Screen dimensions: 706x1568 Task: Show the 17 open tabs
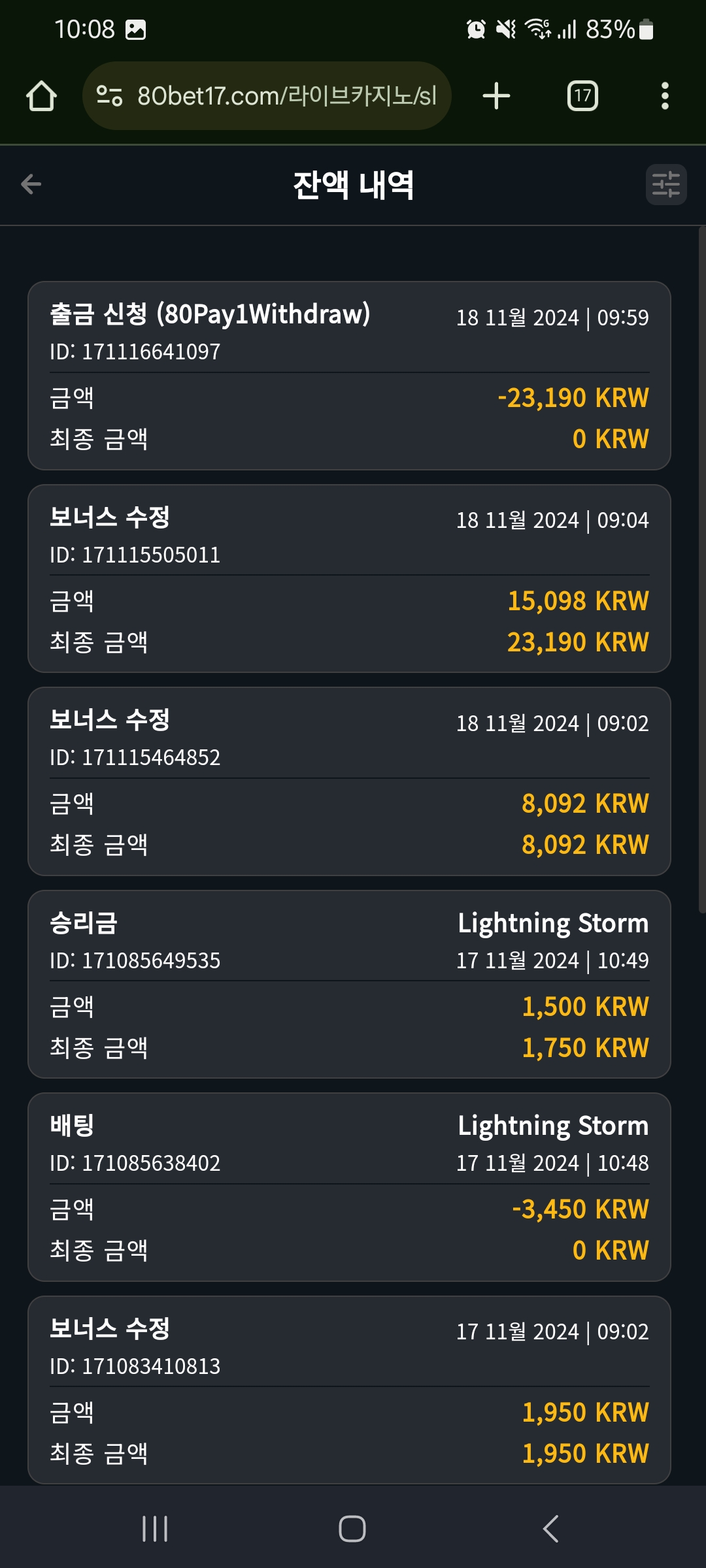[x=582, y=96]
